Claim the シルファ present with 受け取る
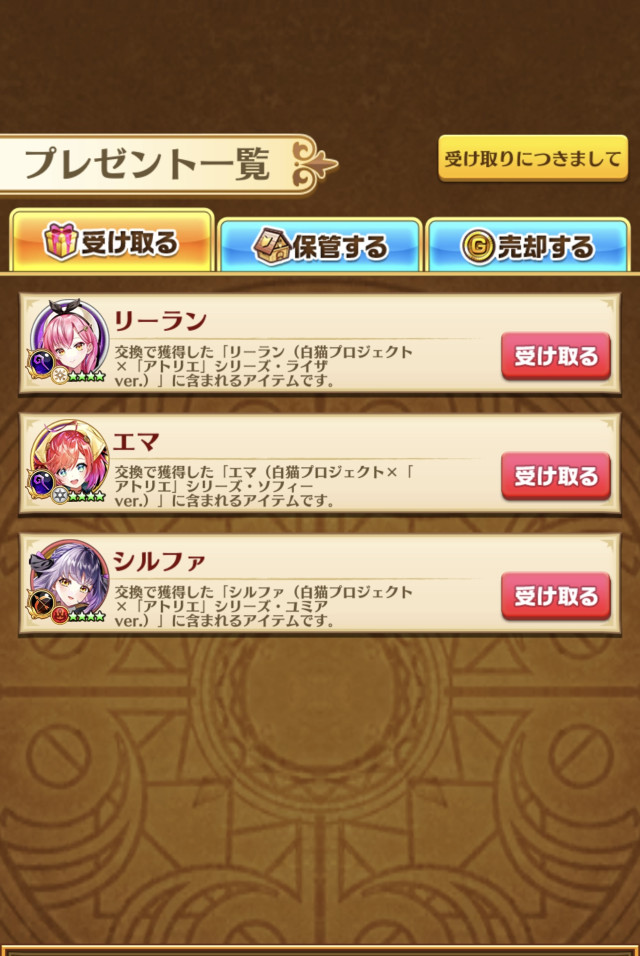Screen dimensions: 640x956 (556, 596)
